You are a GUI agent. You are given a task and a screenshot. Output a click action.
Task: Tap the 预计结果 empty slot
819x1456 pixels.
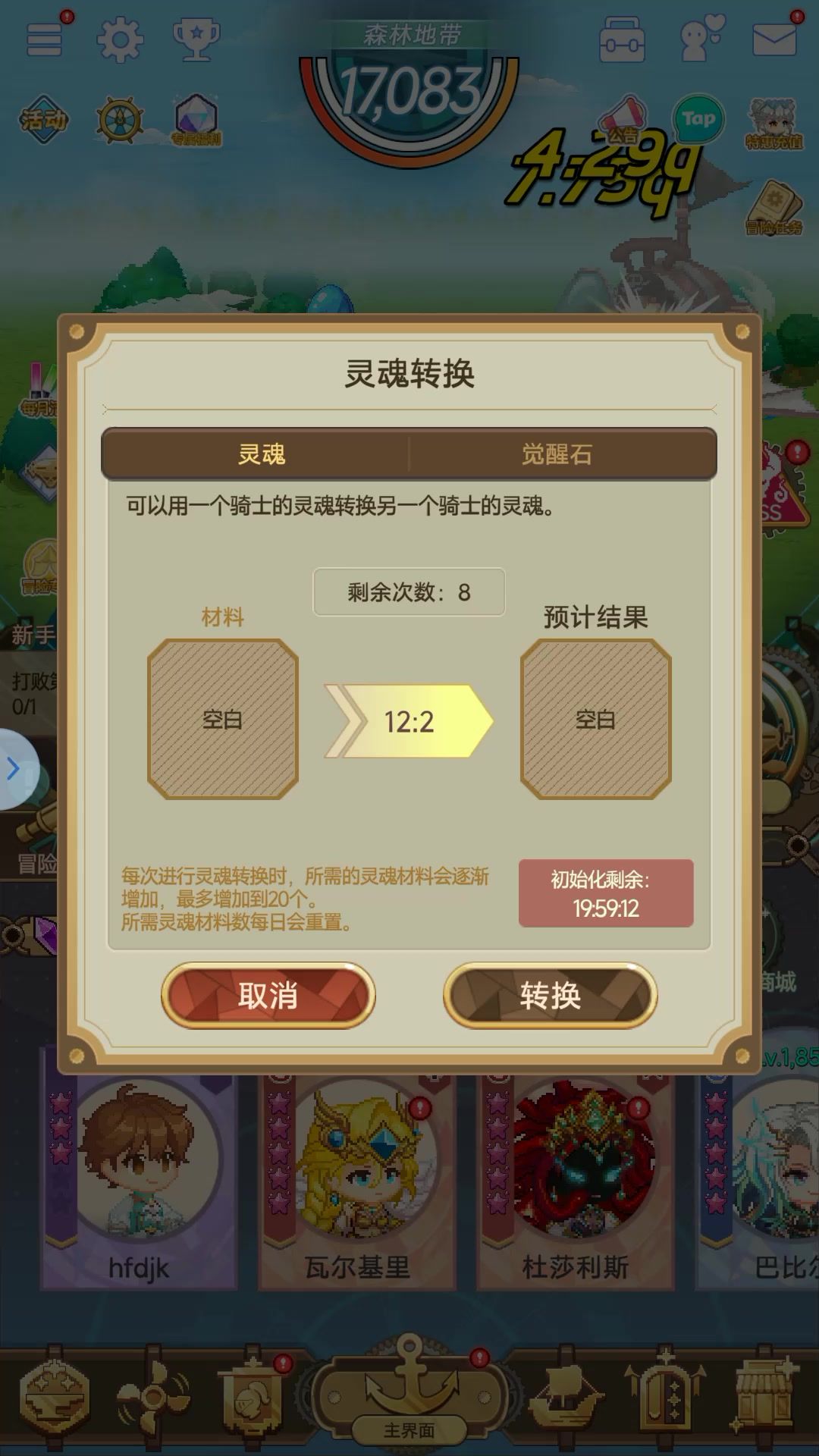click(595, 719)
